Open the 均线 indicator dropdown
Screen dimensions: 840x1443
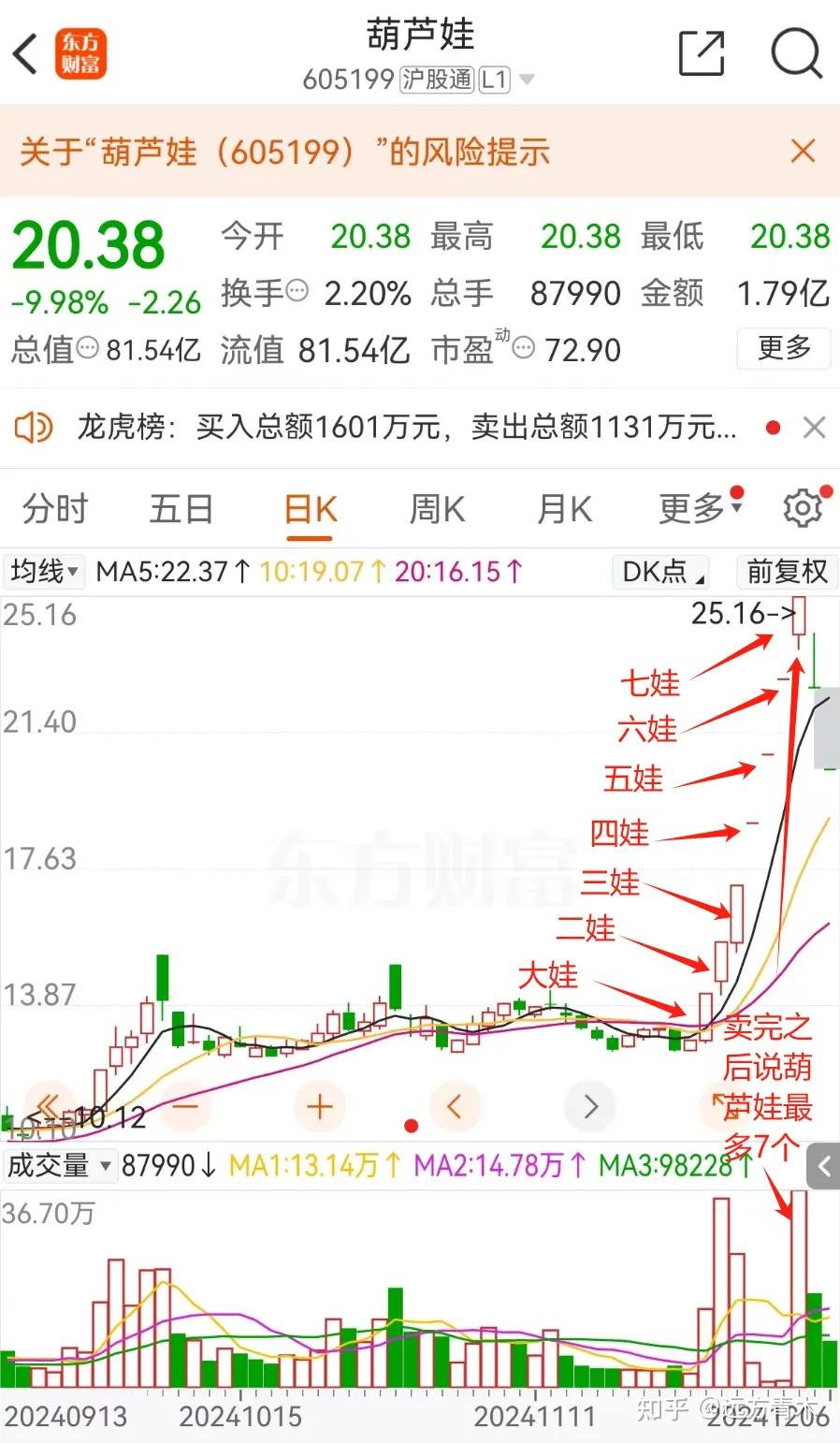click(44, 571)
